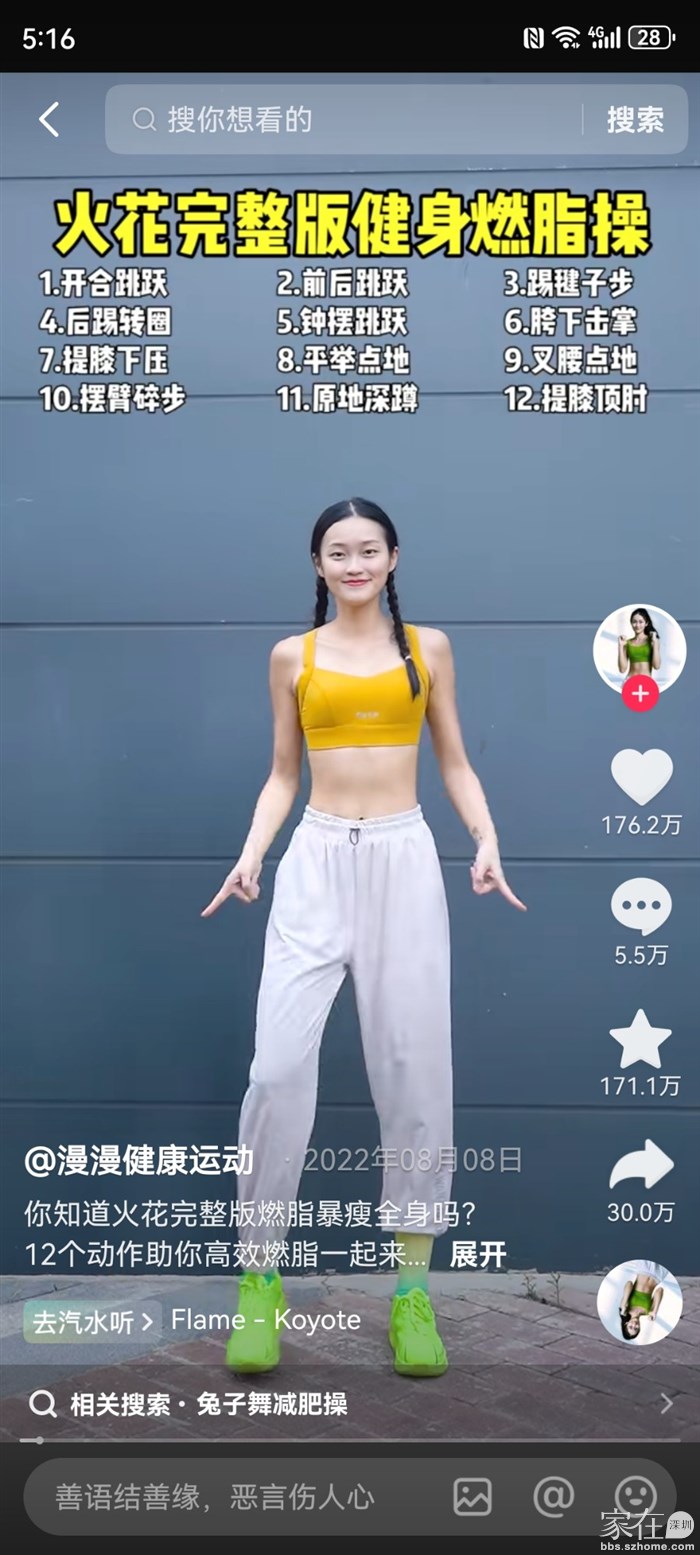Viewport: 700px width, 1555px height.
Task: Go back using the top-left arrow
Action: (49, 120)
